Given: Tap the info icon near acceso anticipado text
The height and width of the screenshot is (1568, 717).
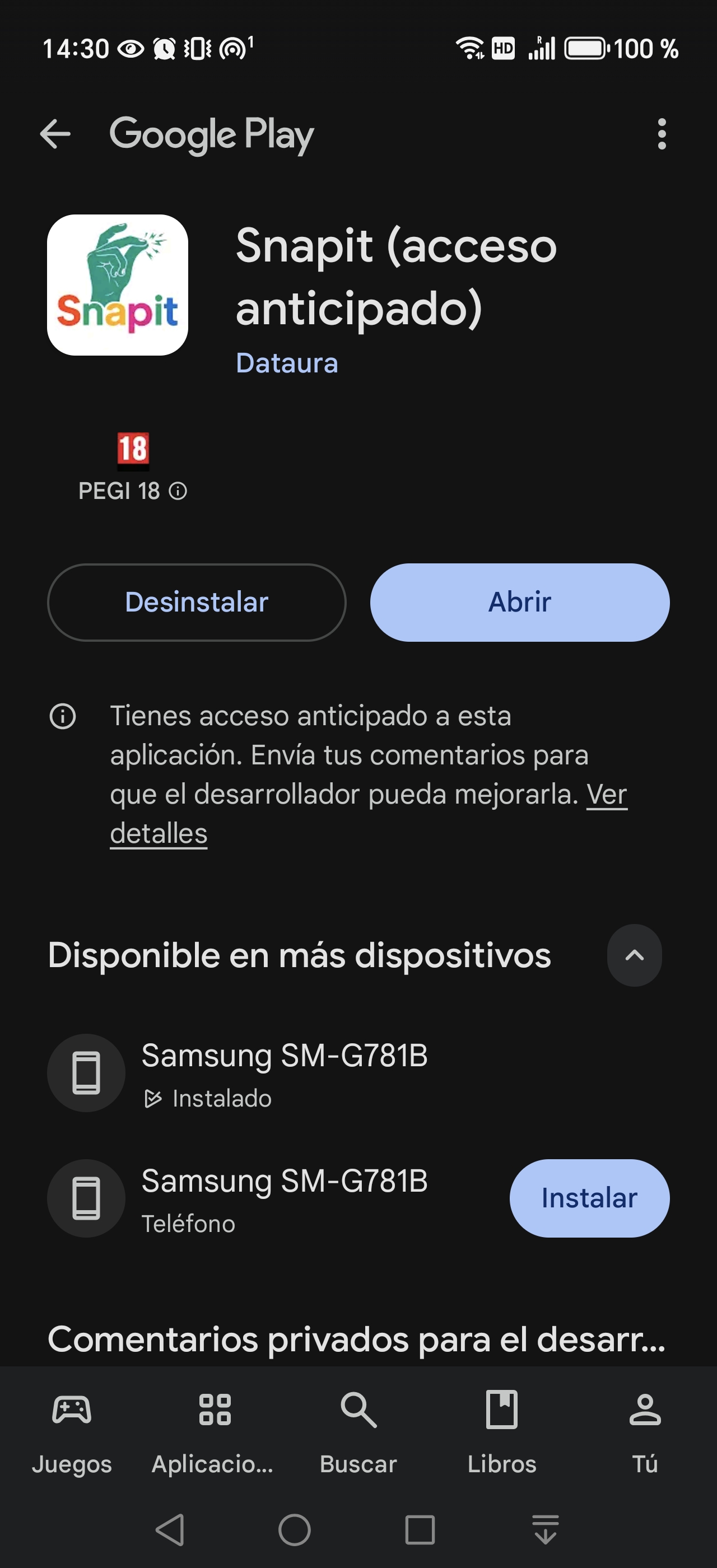Looking at the screenshot, I should point(63,717).
